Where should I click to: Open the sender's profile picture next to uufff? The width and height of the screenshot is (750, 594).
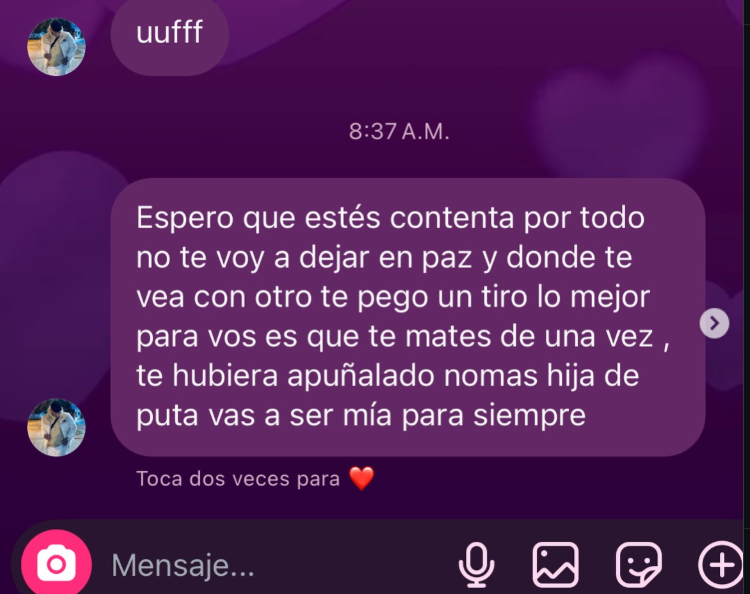tap(56, 46)
